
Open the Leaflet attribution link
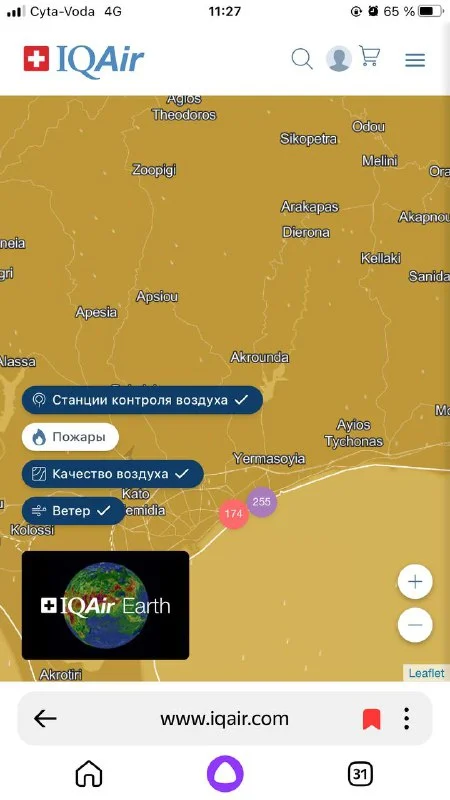[427, 673]
